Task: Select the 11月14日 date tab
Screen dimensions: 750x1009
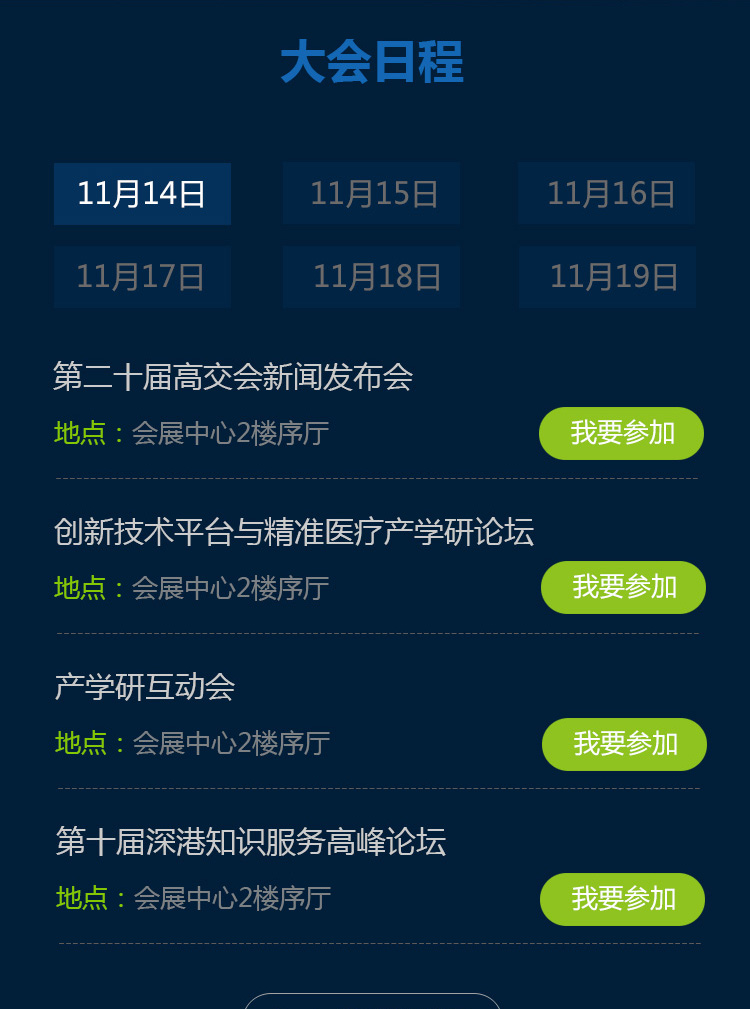Action: pyautogui.click(x=141, y=193)
